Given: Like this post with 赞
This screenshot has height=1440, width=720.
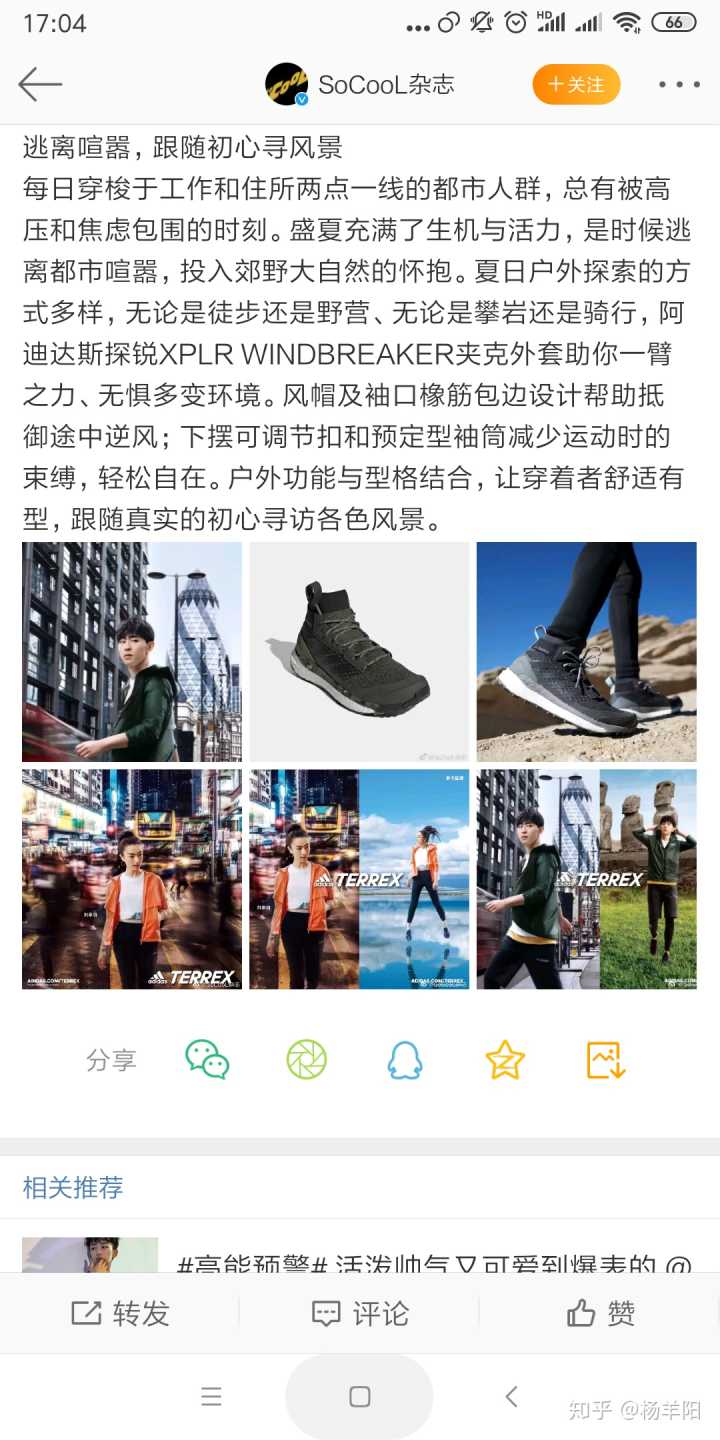Looking at the screenshot, I should [600, 1313].
